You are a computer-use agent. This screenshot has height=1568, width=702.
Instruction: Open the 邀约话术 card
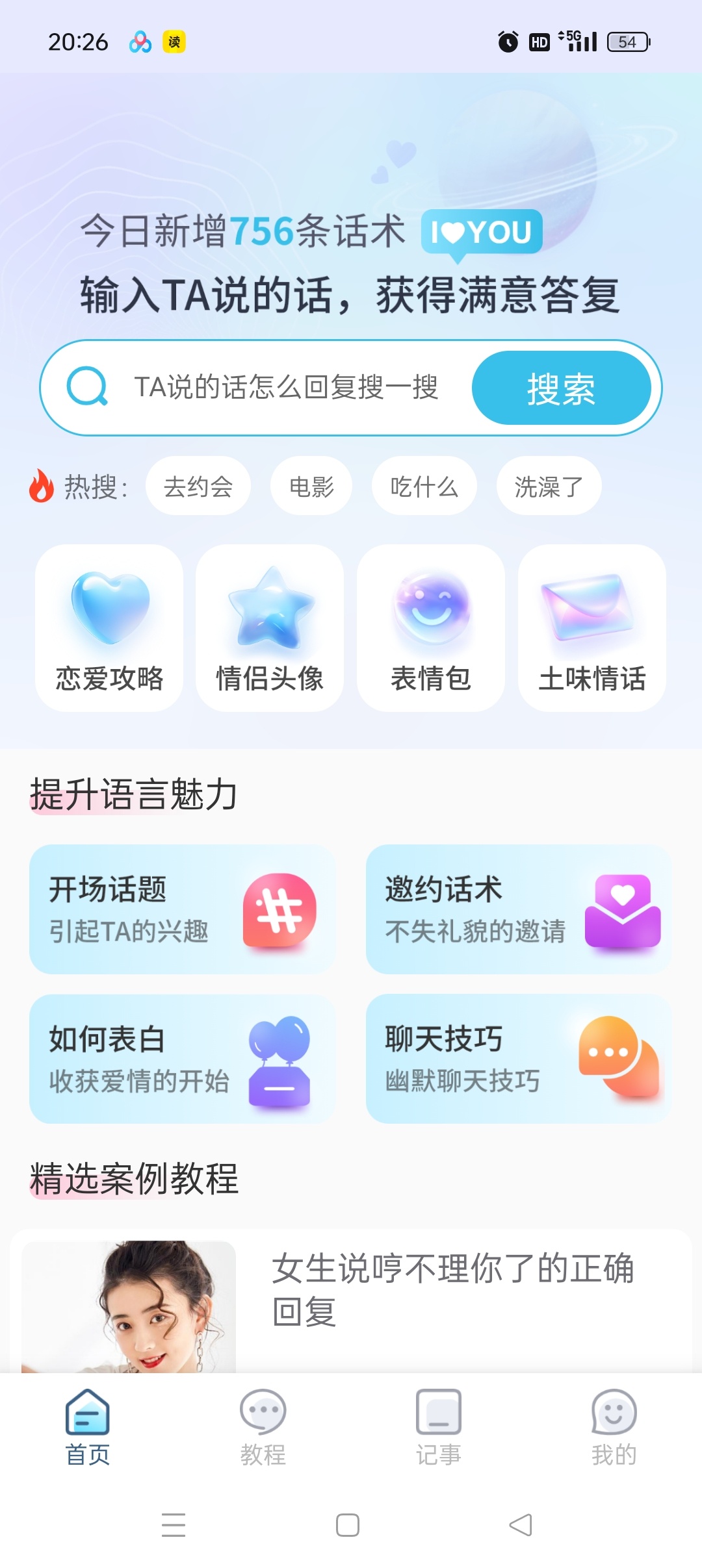519,909
